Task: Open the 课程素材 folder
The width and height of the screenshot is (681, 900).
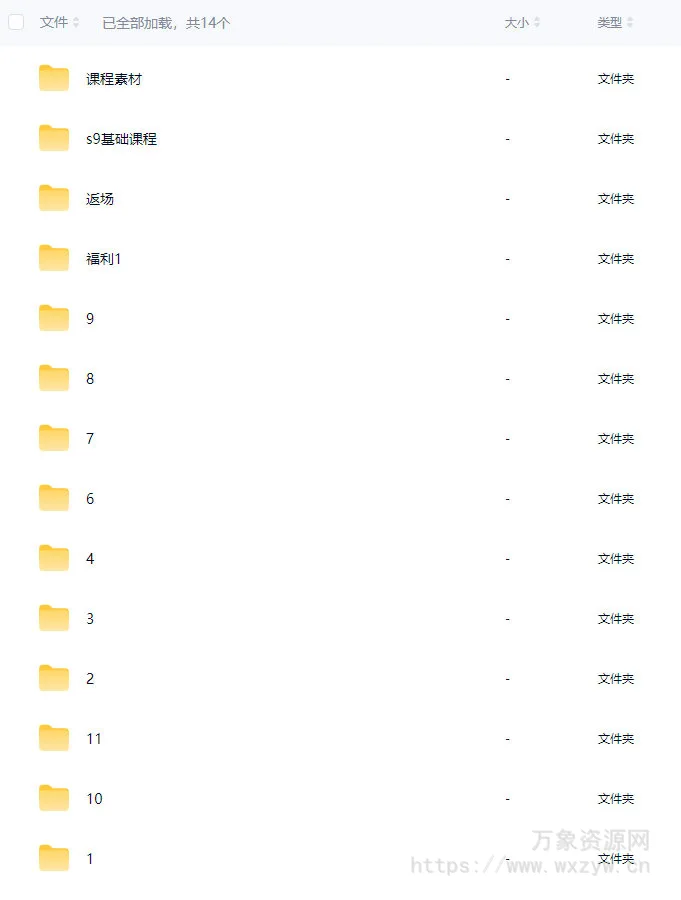Action: coord(113,79)
